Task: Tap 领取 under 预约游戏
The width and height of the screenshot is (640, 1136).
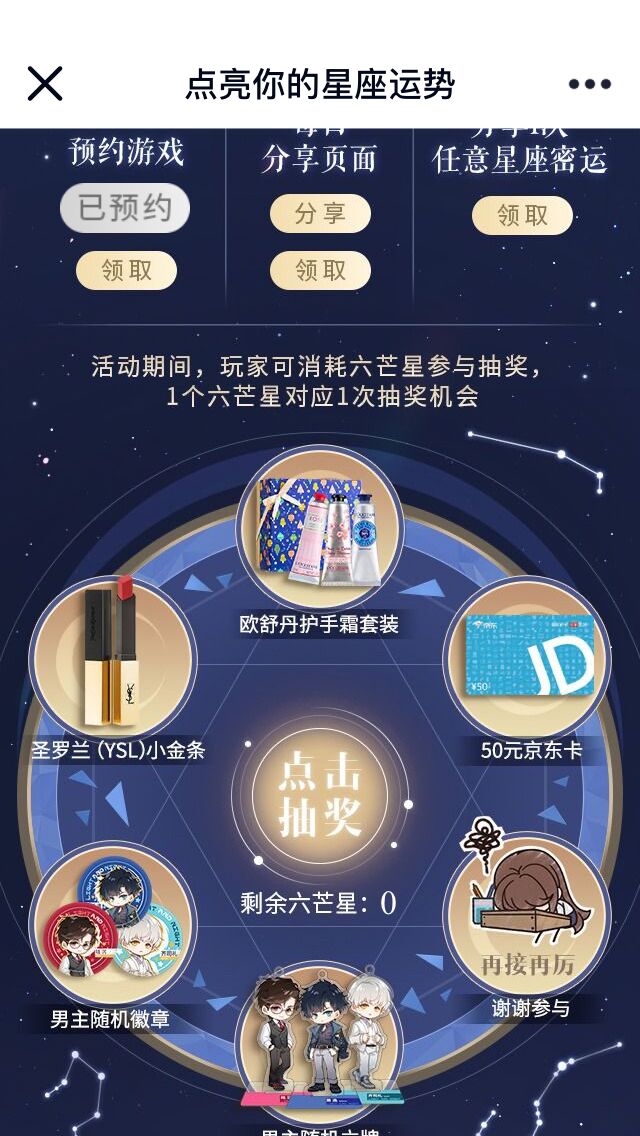Action: [x=126, y=270]
